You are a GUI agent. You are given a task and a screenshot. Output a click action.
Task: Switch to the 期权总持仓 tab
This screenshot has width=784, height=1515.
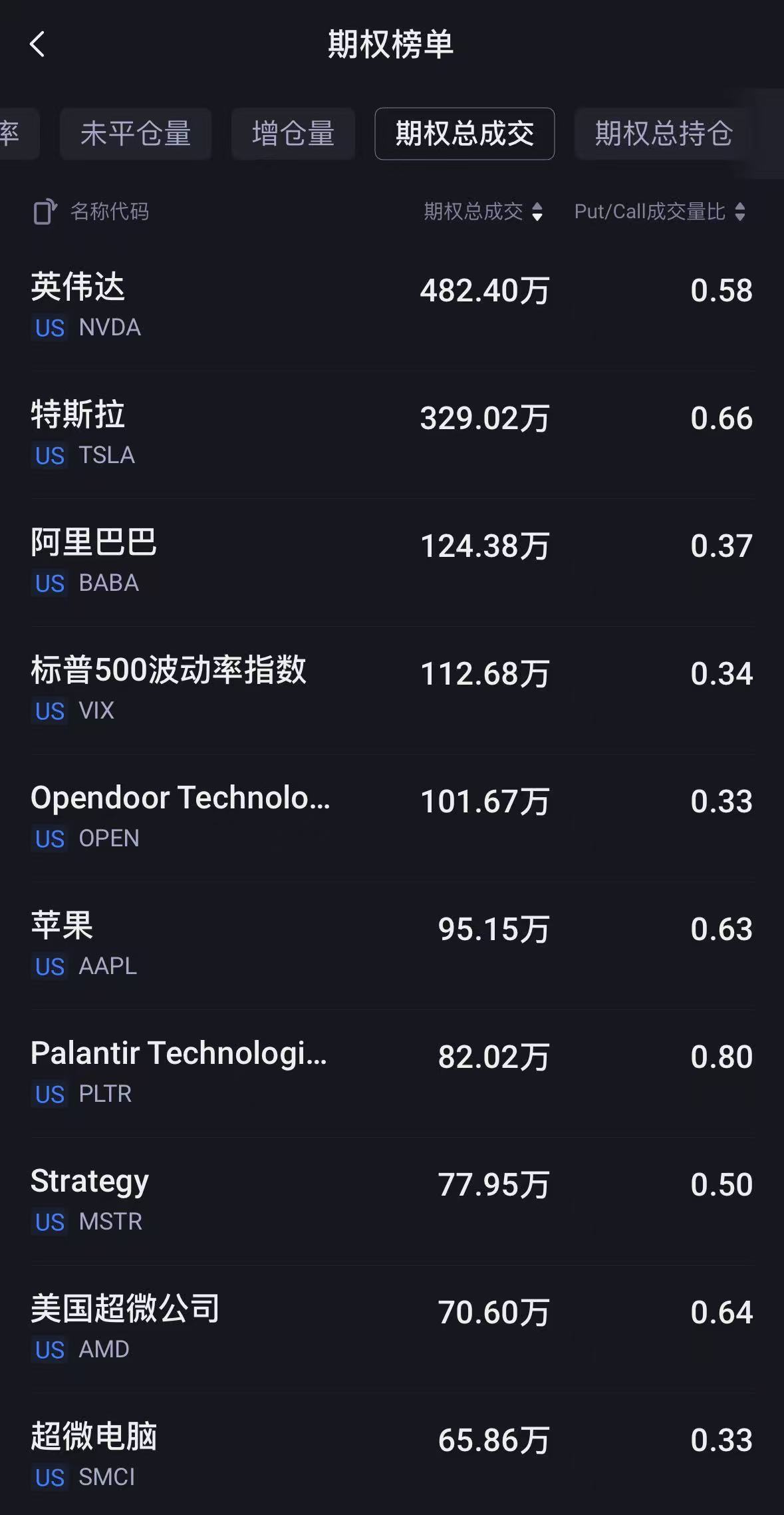(664, 134)
